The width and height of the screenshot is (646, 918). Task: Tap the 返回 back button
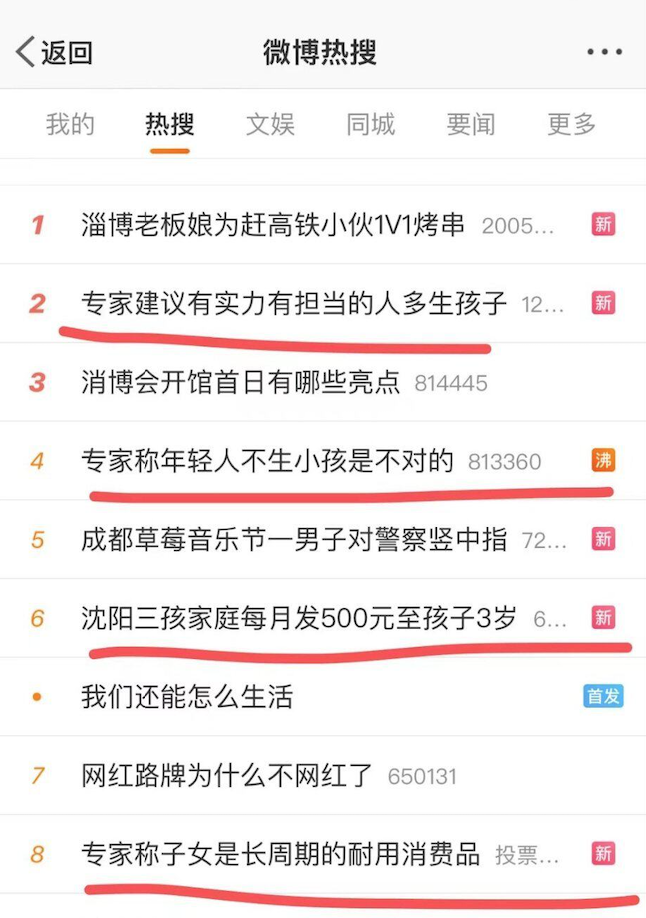(x=54, y=52)
